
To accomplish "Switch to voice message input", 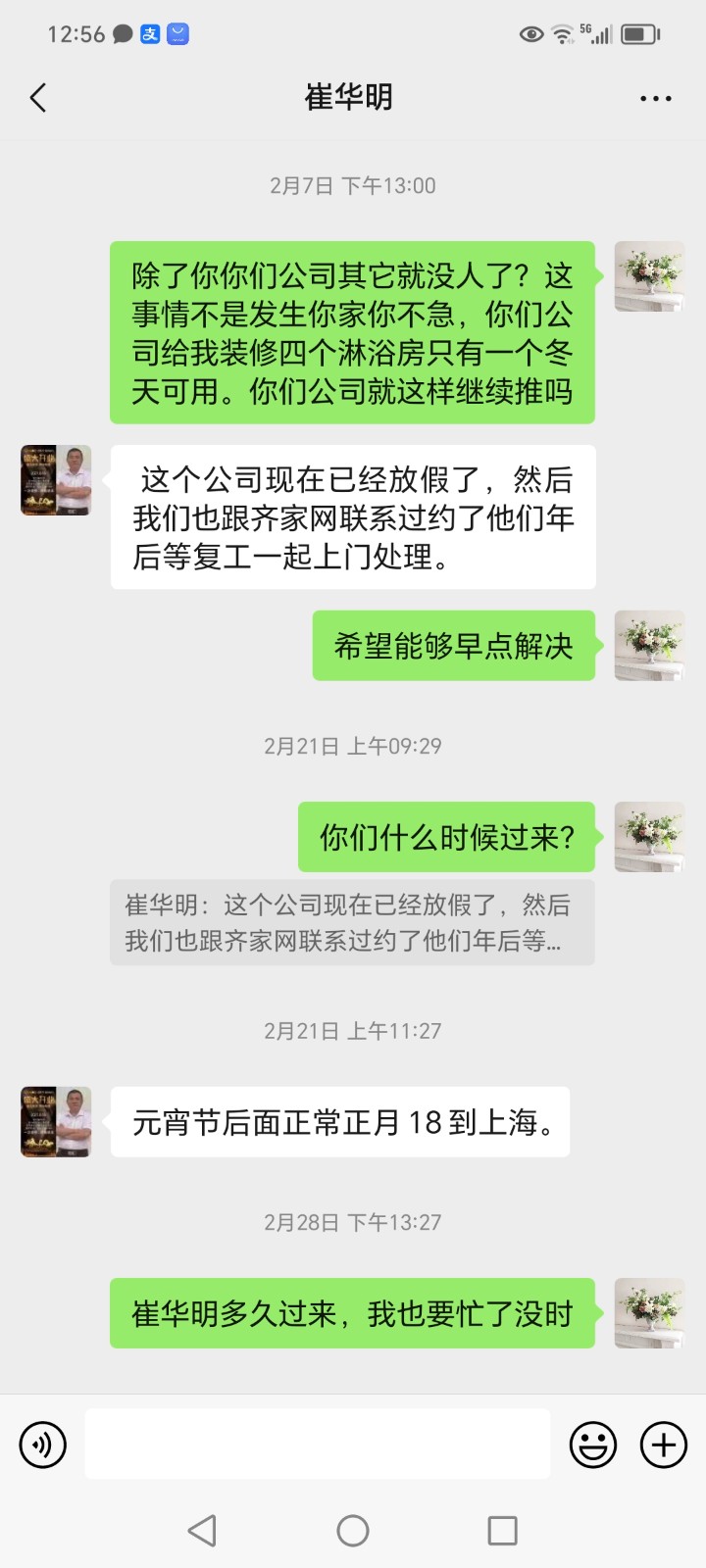I will click(43, 1445).
